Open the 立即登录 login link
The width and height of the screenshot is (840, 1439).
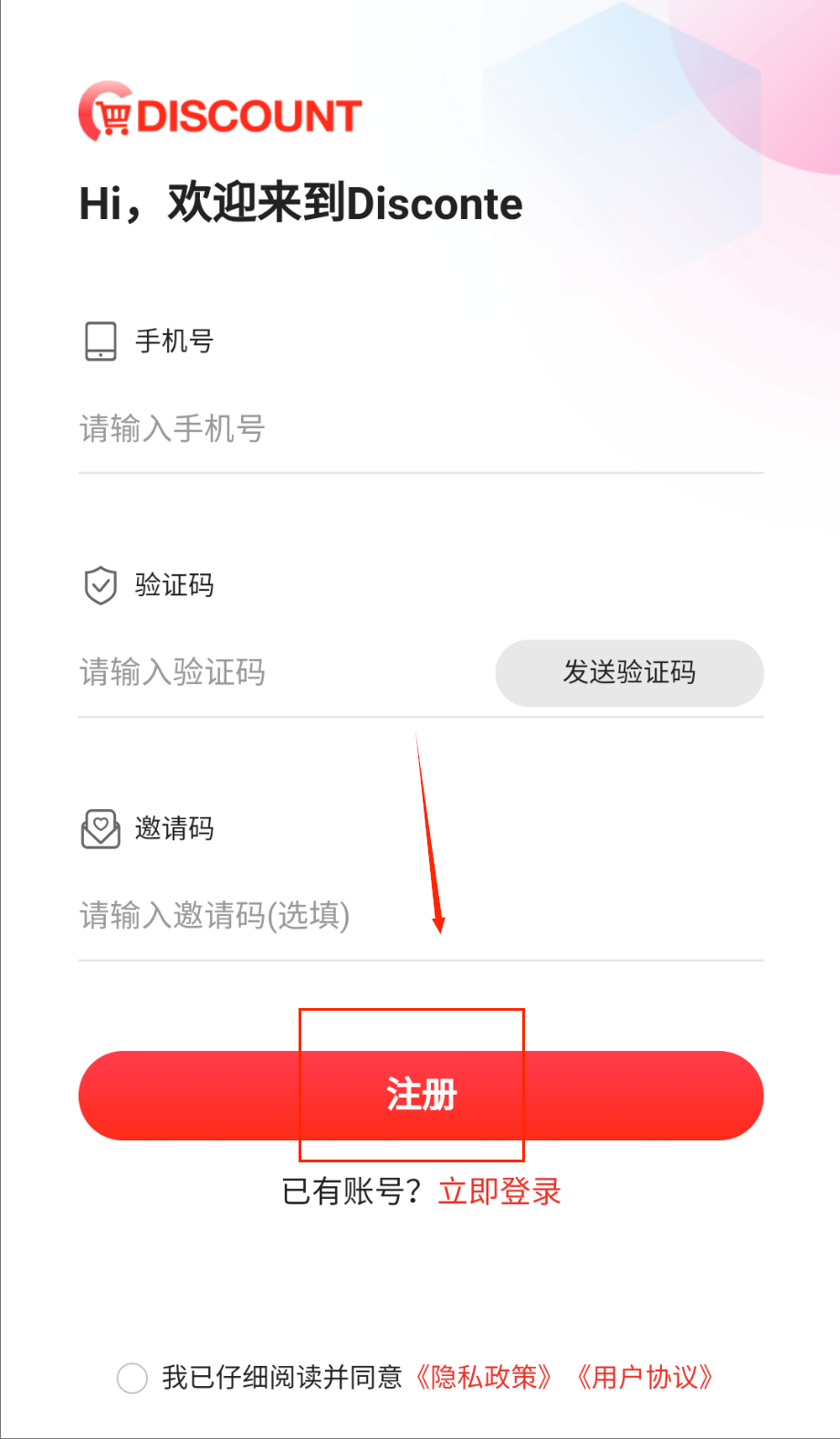pyautogui.click(x=499, y=1192)
